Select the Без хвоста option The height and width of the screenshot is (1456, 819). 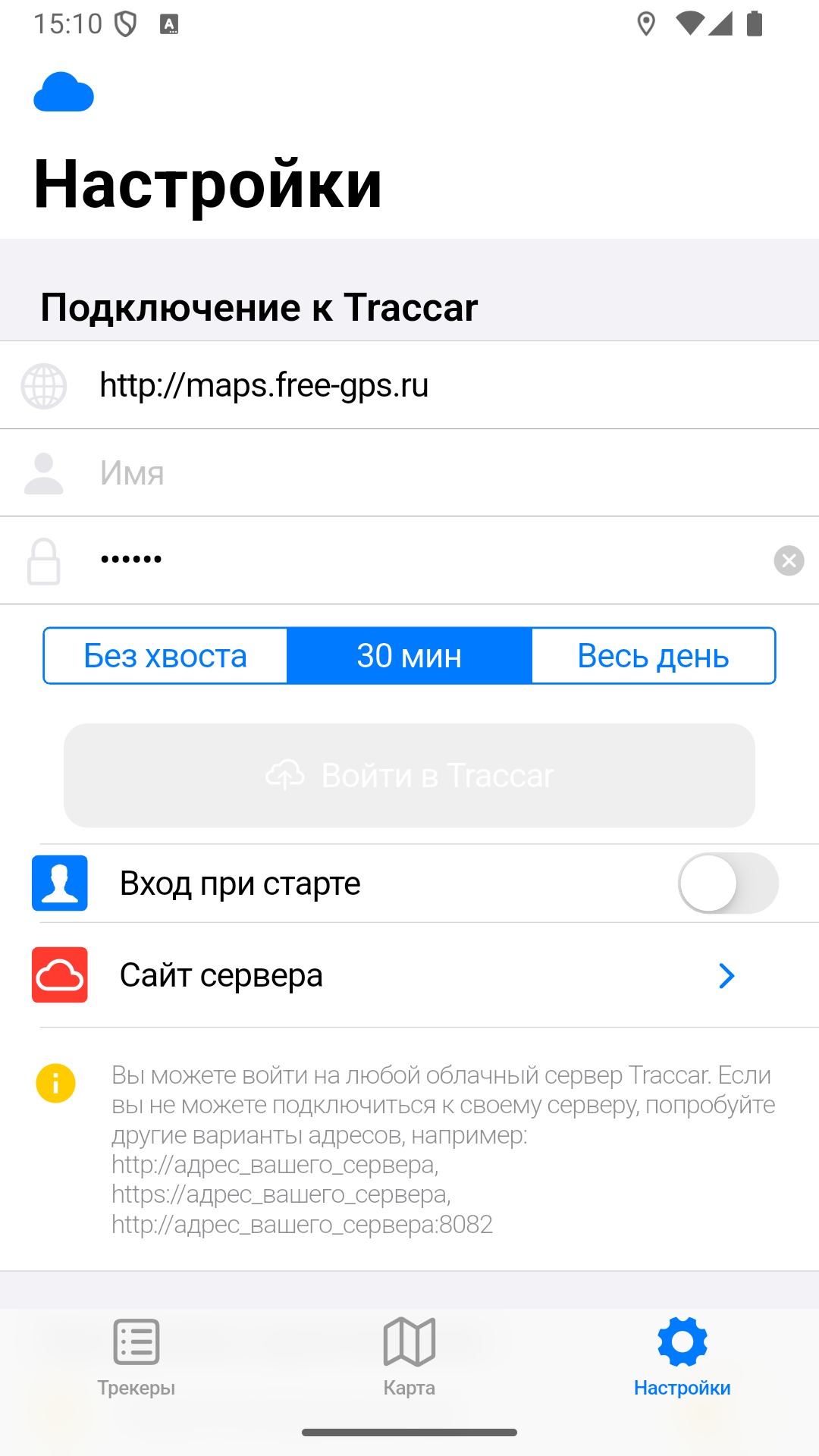[165, 656]
